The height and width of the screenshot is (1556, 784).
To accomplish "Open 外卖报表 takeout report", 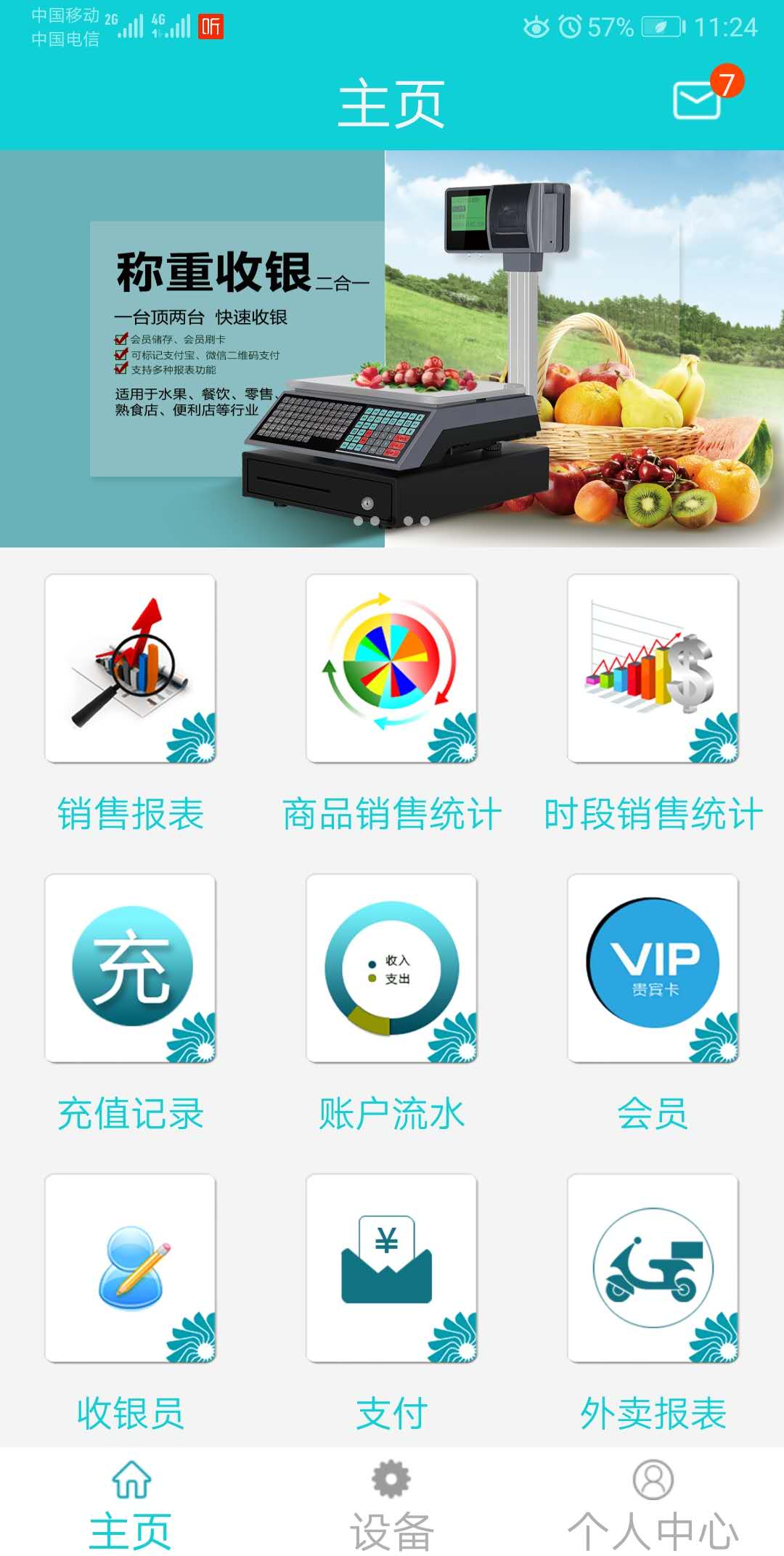I will [653, 1268].
